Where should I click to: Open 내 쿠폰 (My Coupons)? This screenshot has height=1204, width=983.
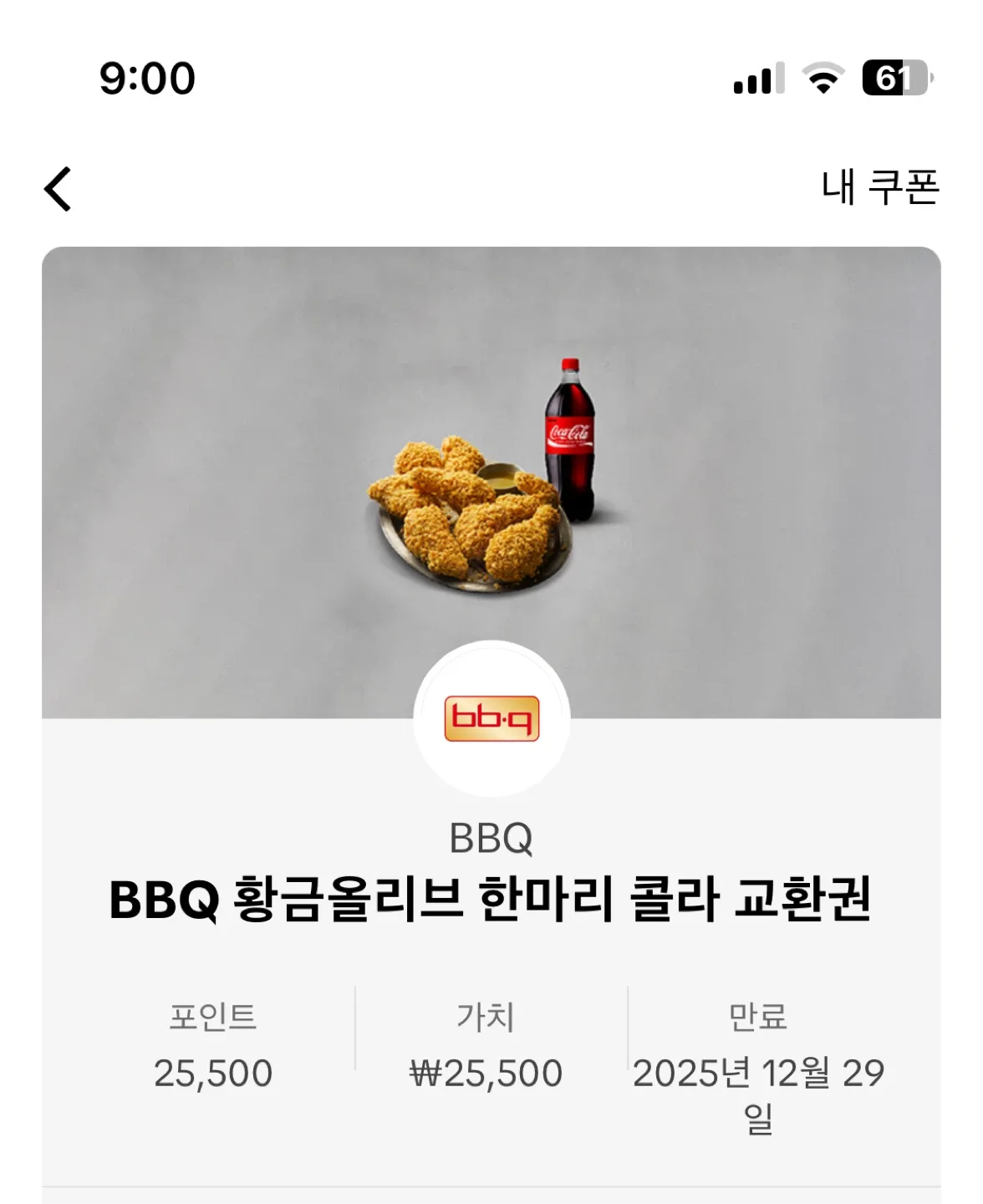point(880,187)
